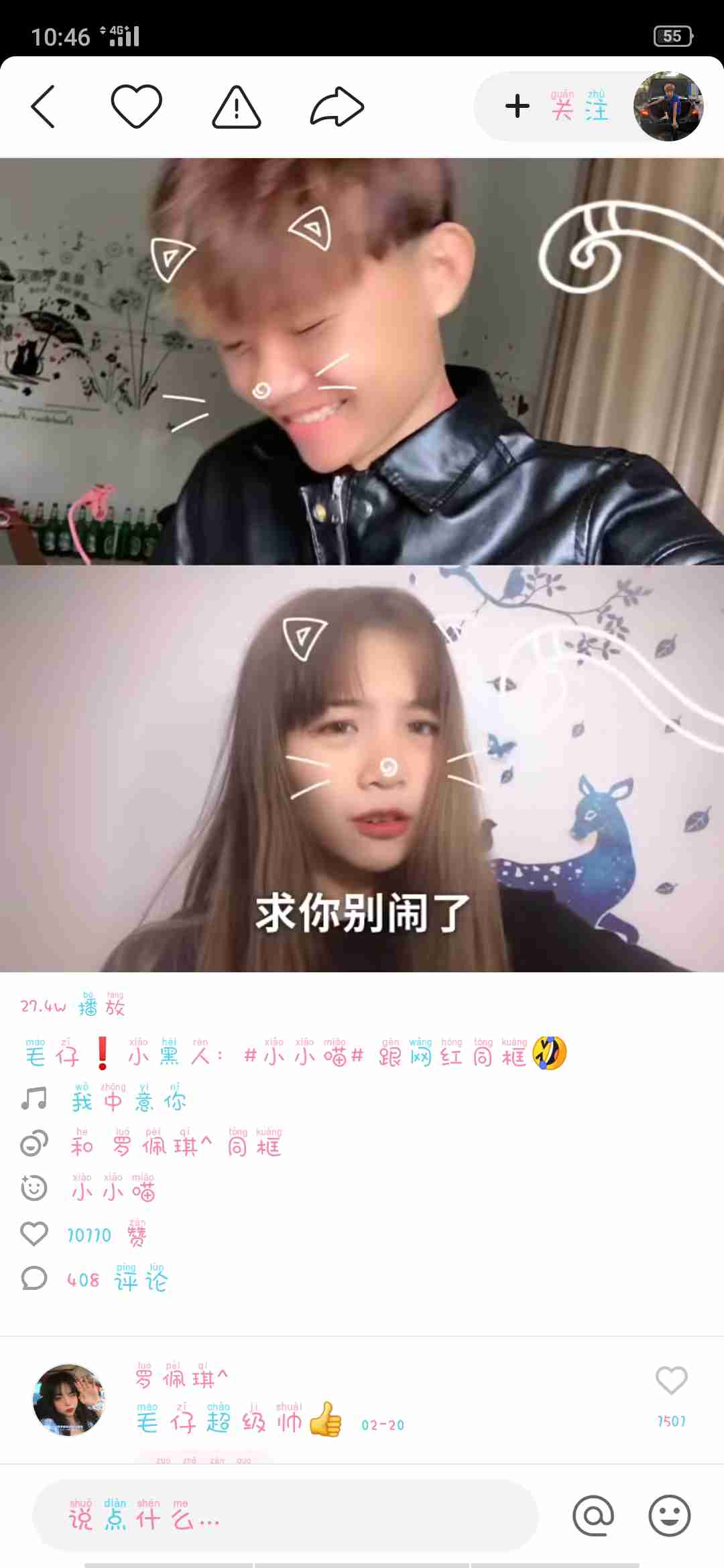The width and height of the screenshot is (724, 1568).
Task: Focus the 说点什么 comment input field
Action: point(285,1516)
